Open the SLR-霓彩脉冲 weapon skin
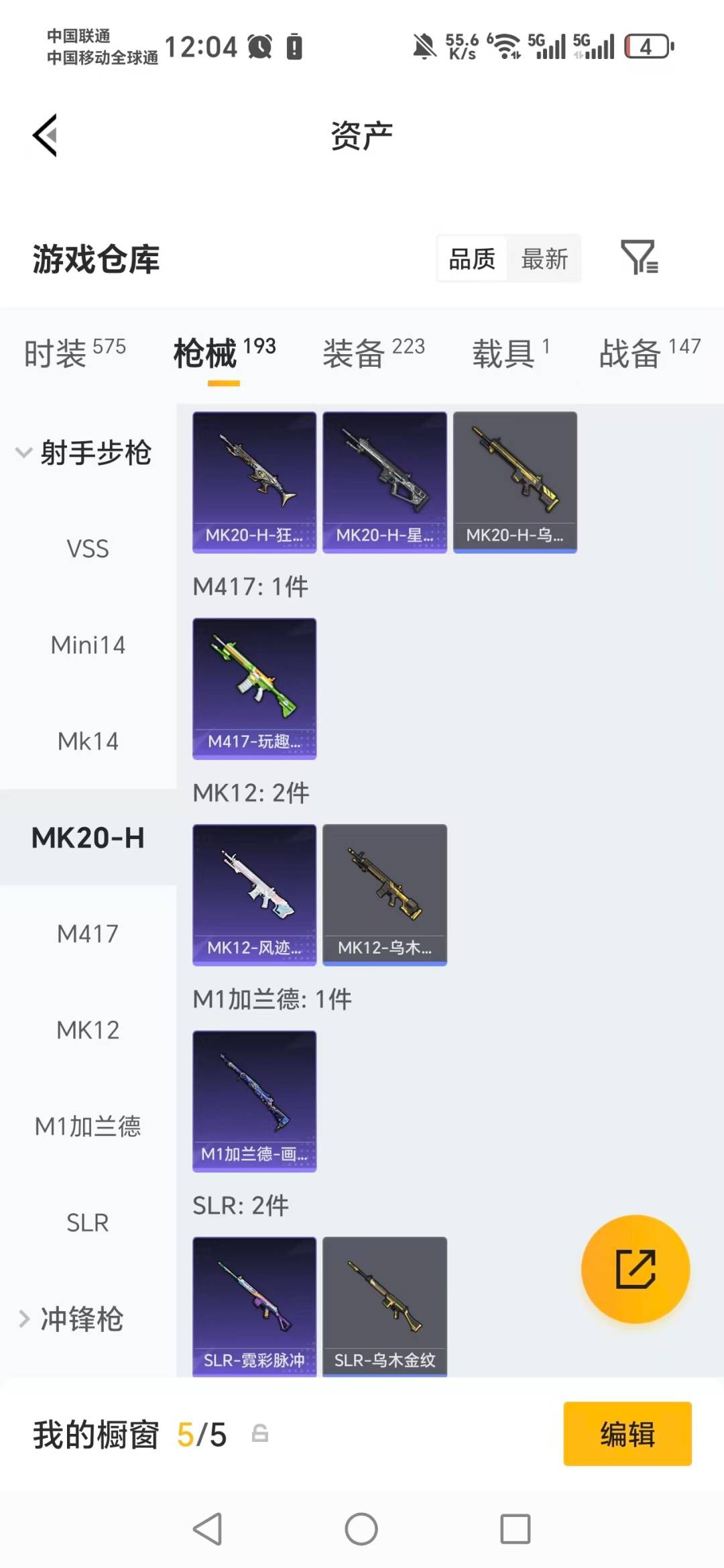The height and width of the screenshot is (1568, 724). coord(253,1305)
